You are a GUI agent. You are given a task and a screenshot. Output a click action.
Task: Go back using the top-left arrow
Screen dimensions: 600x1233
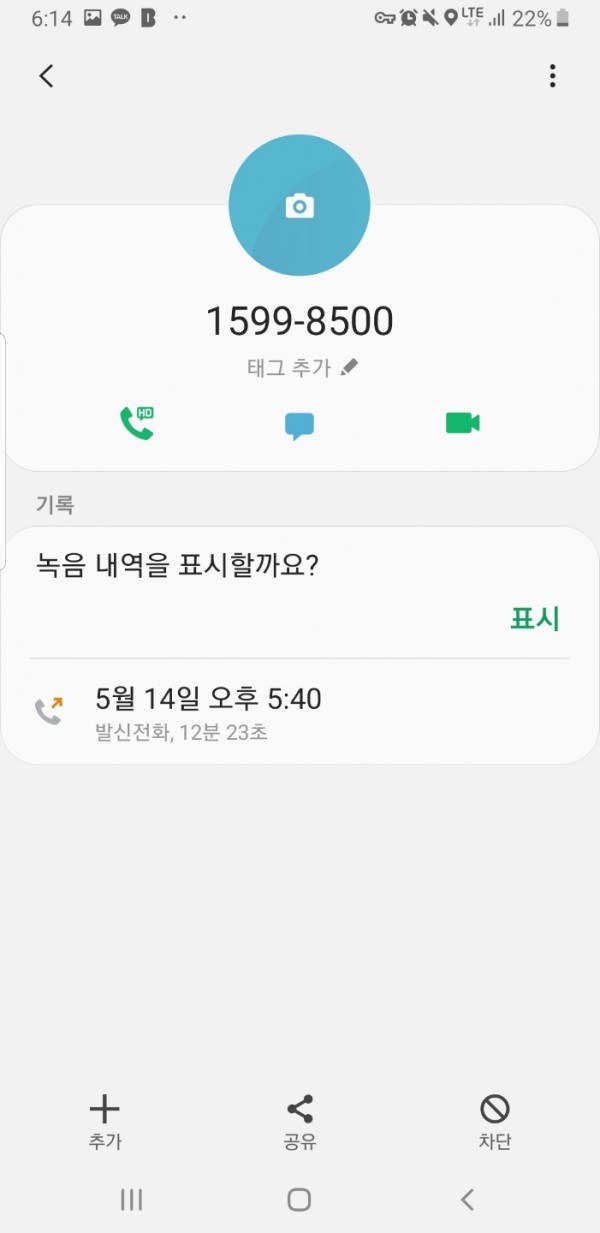click(46, 76)
